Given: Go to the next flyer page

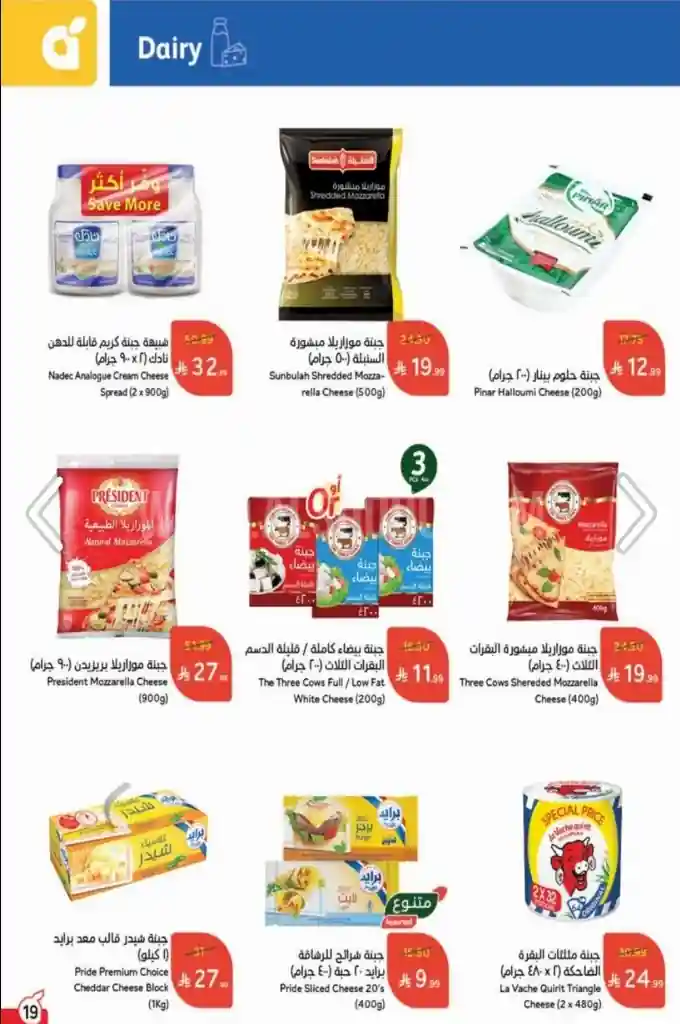Looking at the screenshot, I should coord(637,513).
